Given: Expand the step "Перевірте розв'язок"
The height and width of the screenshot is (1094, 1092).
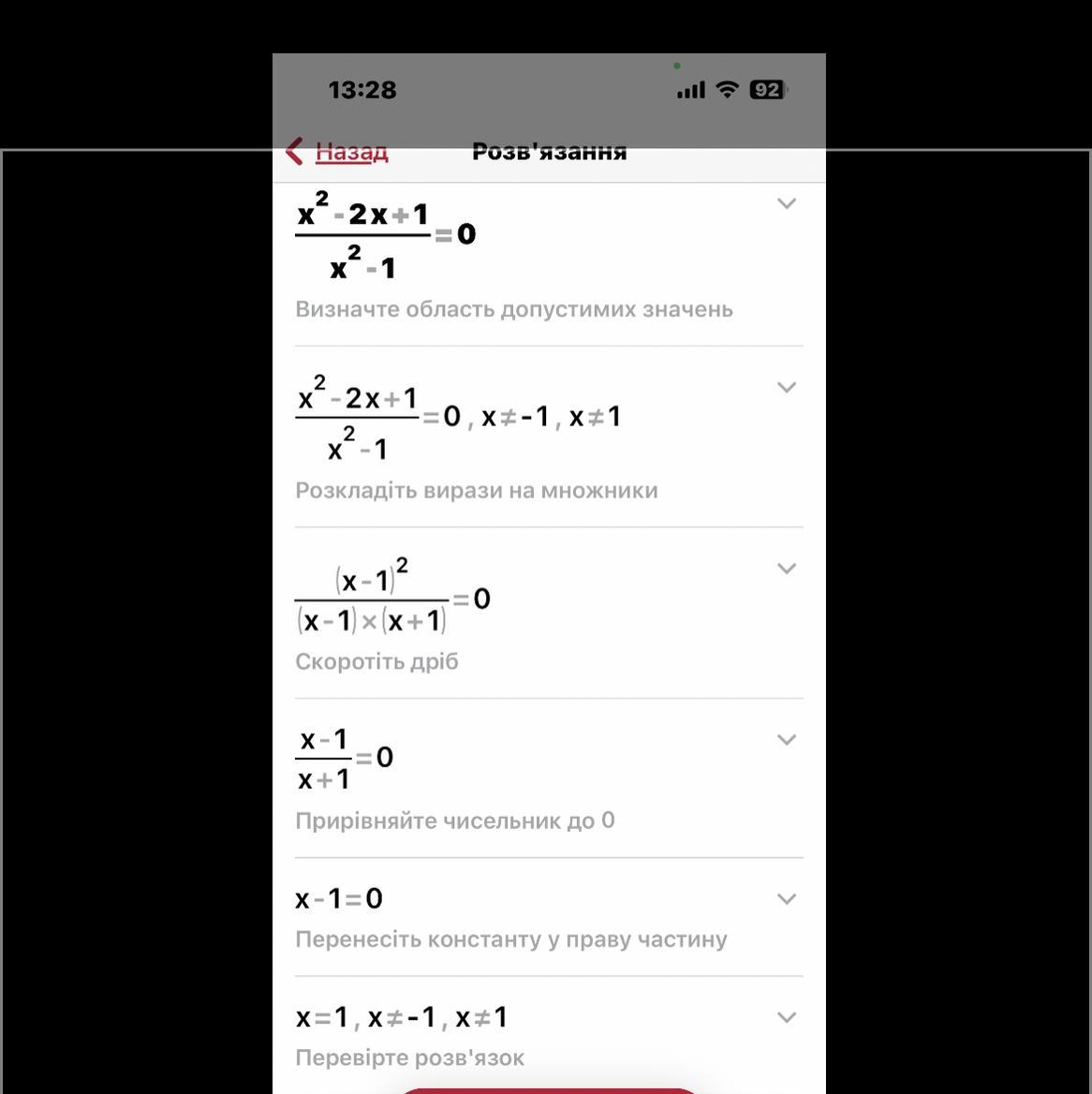Looking at the screenshot, I should point(787,1017).
